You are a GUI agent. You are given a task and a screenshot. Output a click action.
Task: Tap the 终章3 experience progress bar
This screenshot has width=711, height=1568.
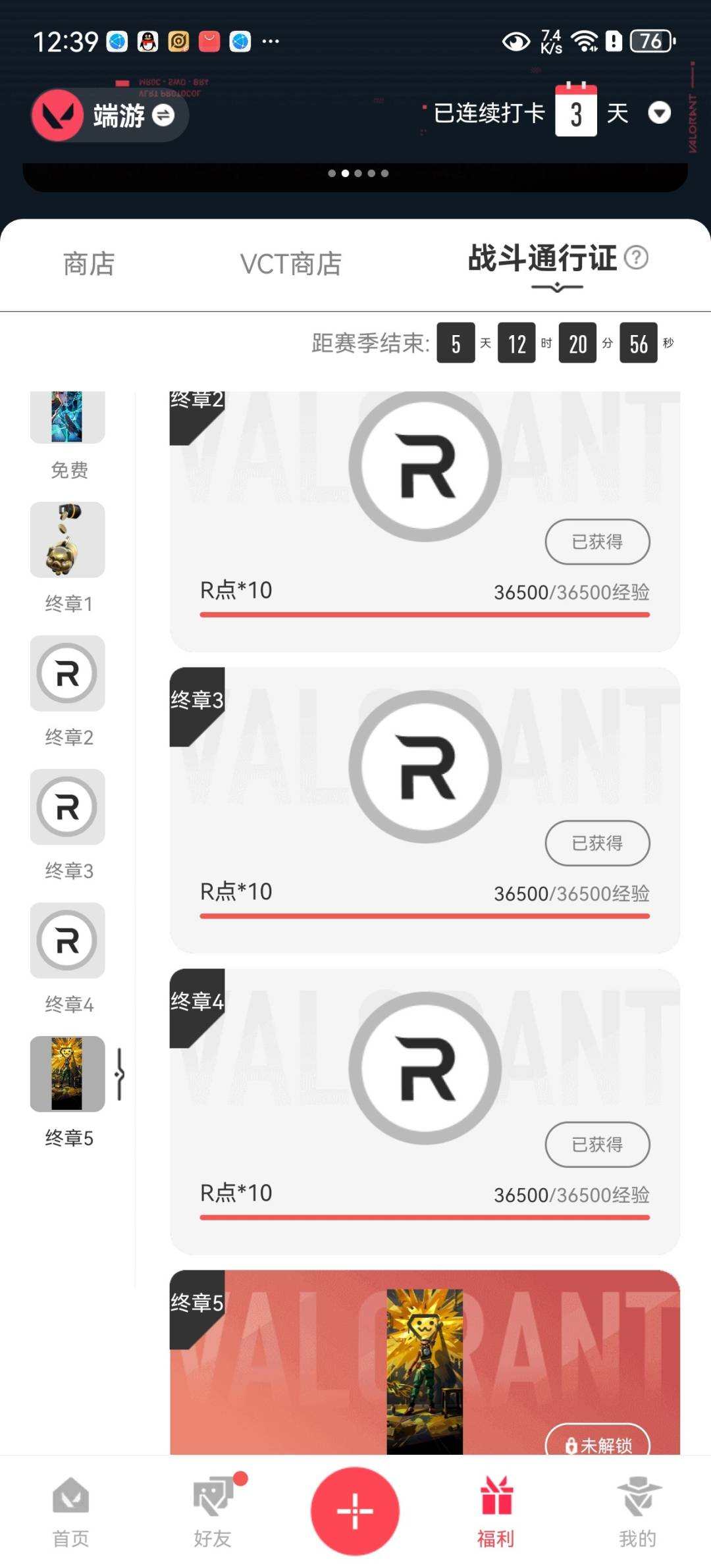pos(425,914)
